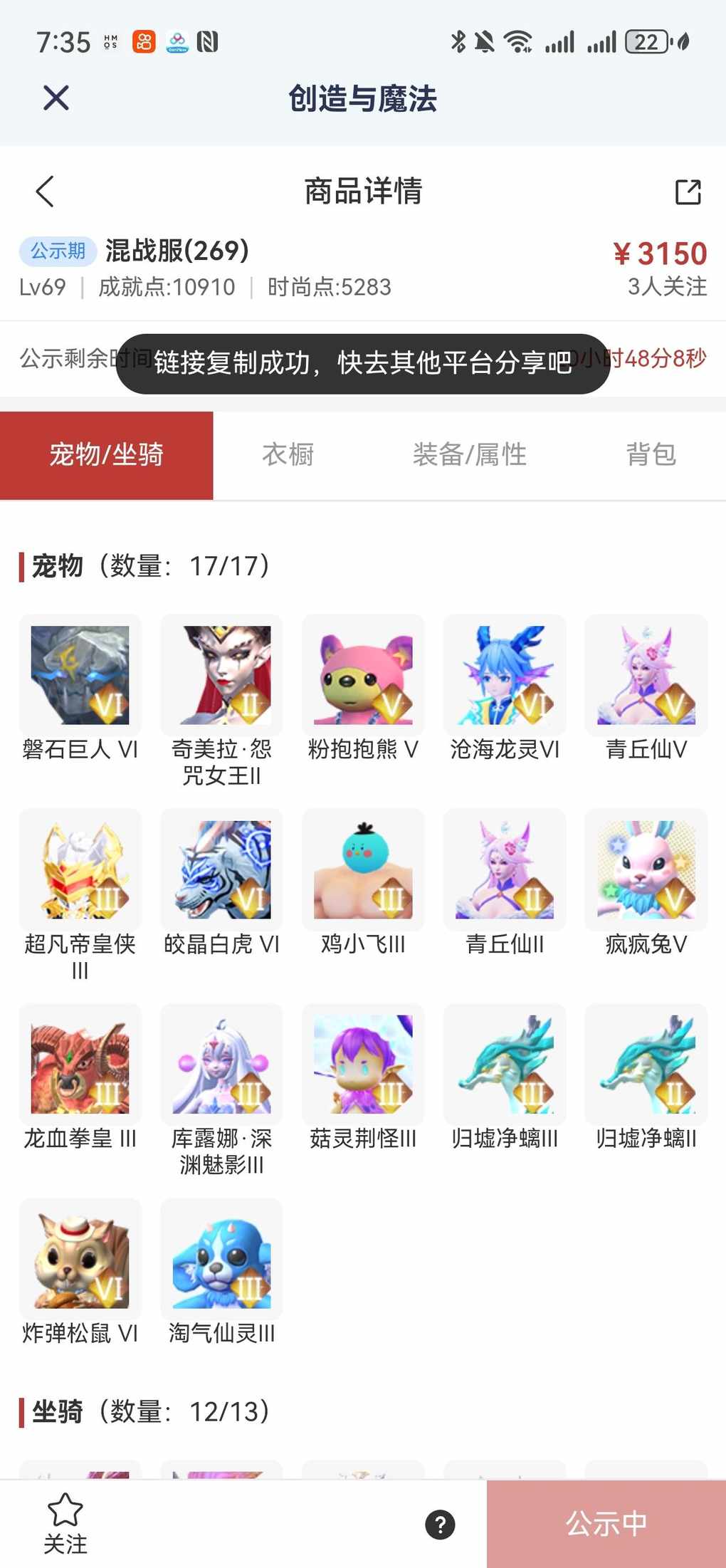This screenshot has height=1568, width=726.
Task: Select the 背包 tab
Action: (x=651, y=455)
